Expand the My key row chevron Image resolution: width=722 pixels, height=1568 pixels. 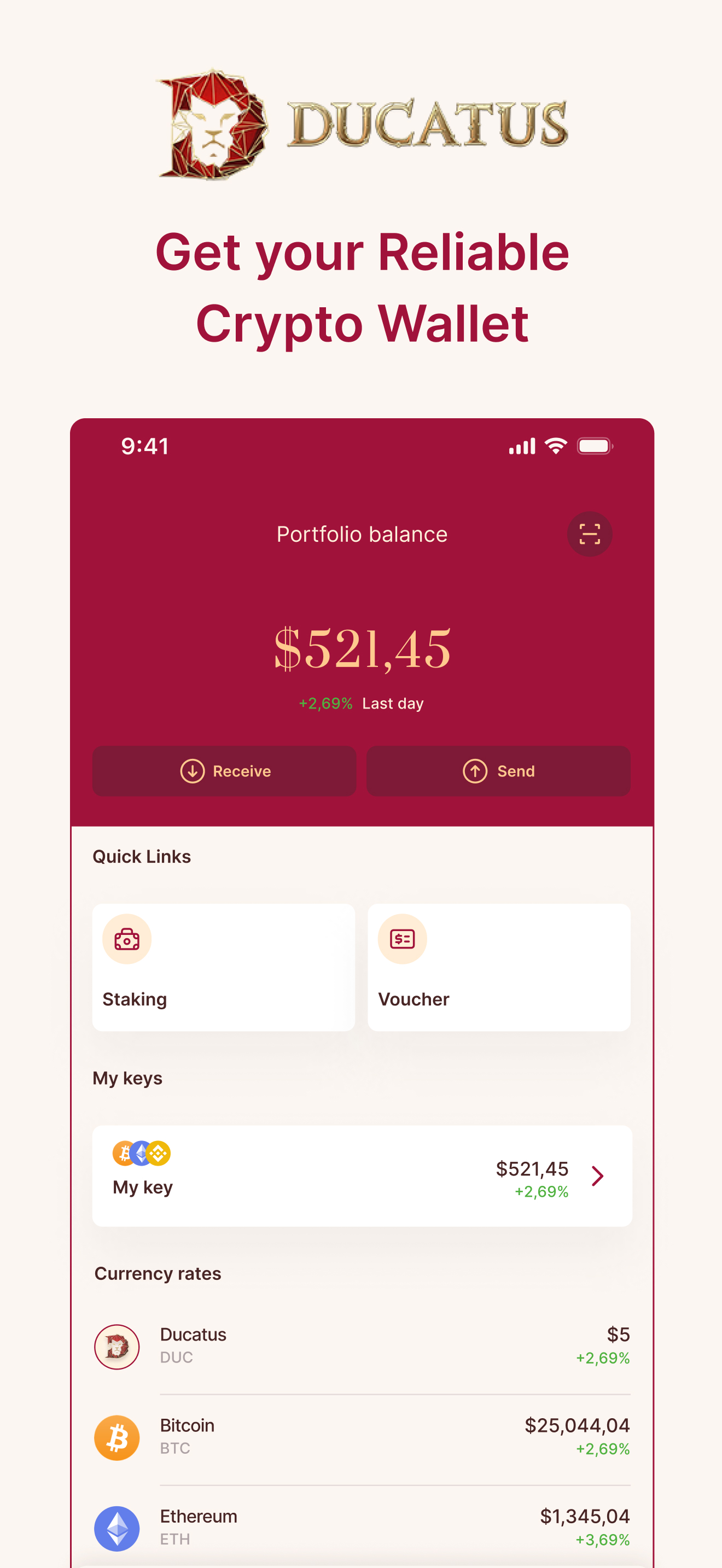point(598,1176)
